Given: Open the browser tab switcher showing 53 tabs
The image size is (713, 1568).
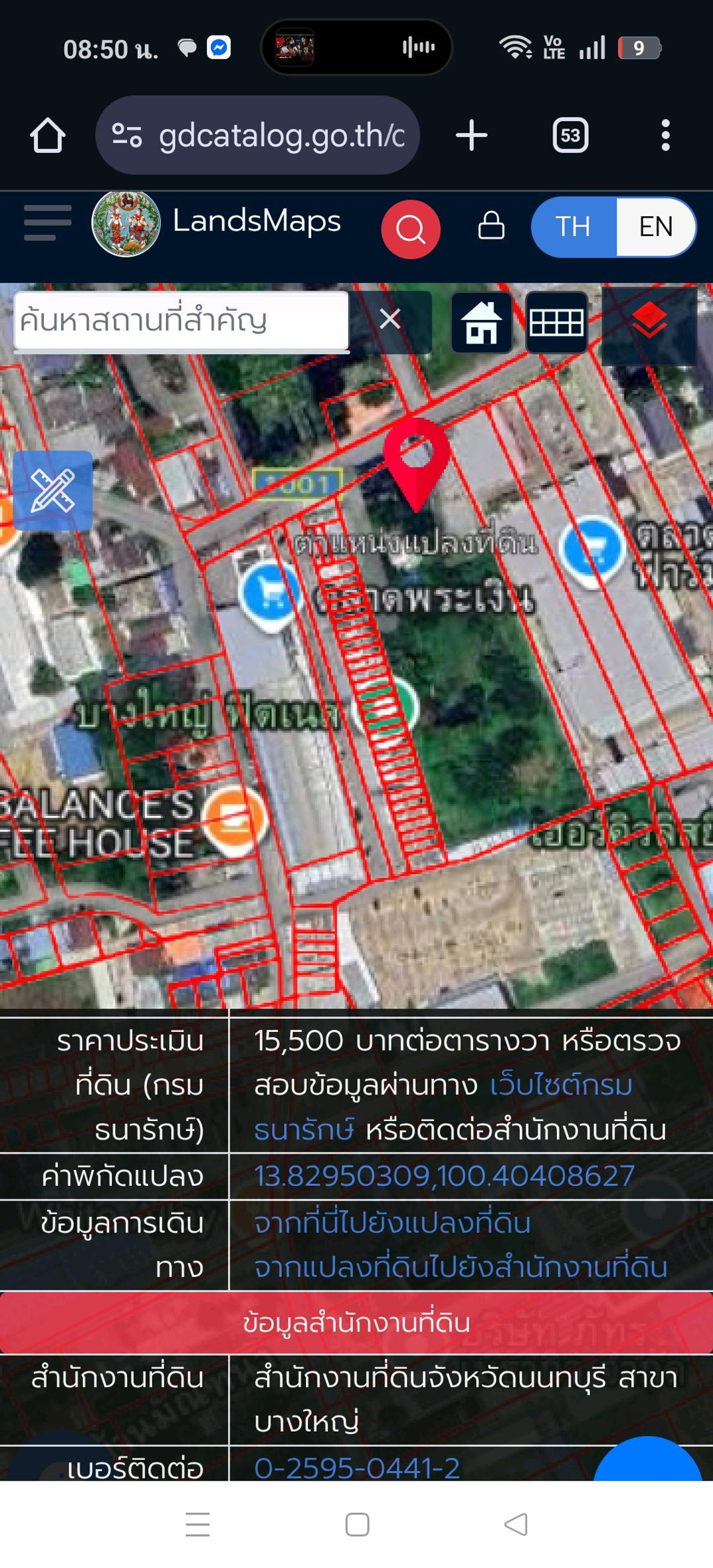Looking at the screenshot, I should pos(570,135).
